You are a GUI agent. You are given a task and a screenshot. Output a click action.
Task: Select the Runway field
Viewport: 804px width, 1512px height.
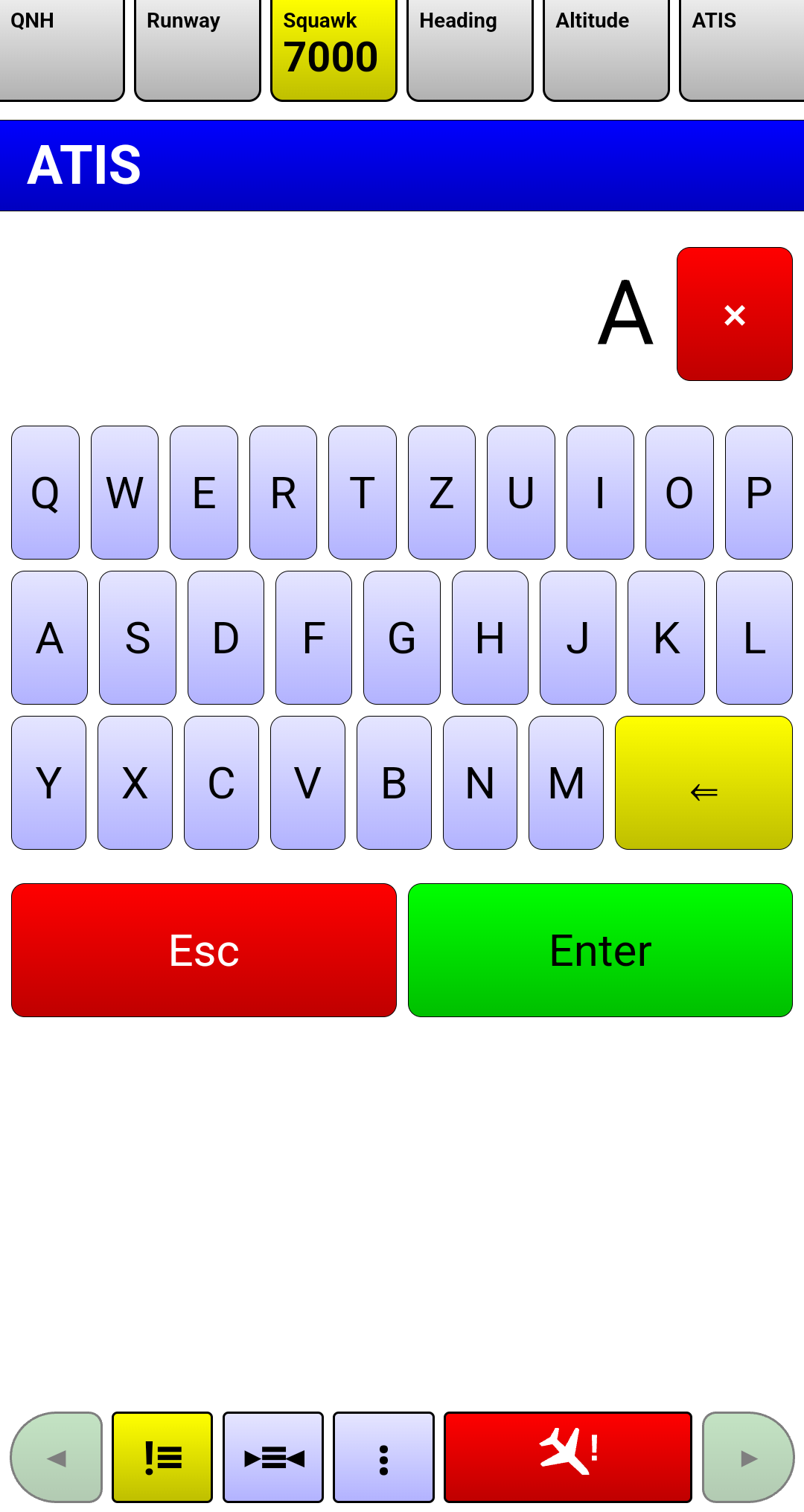pos(197,49)
